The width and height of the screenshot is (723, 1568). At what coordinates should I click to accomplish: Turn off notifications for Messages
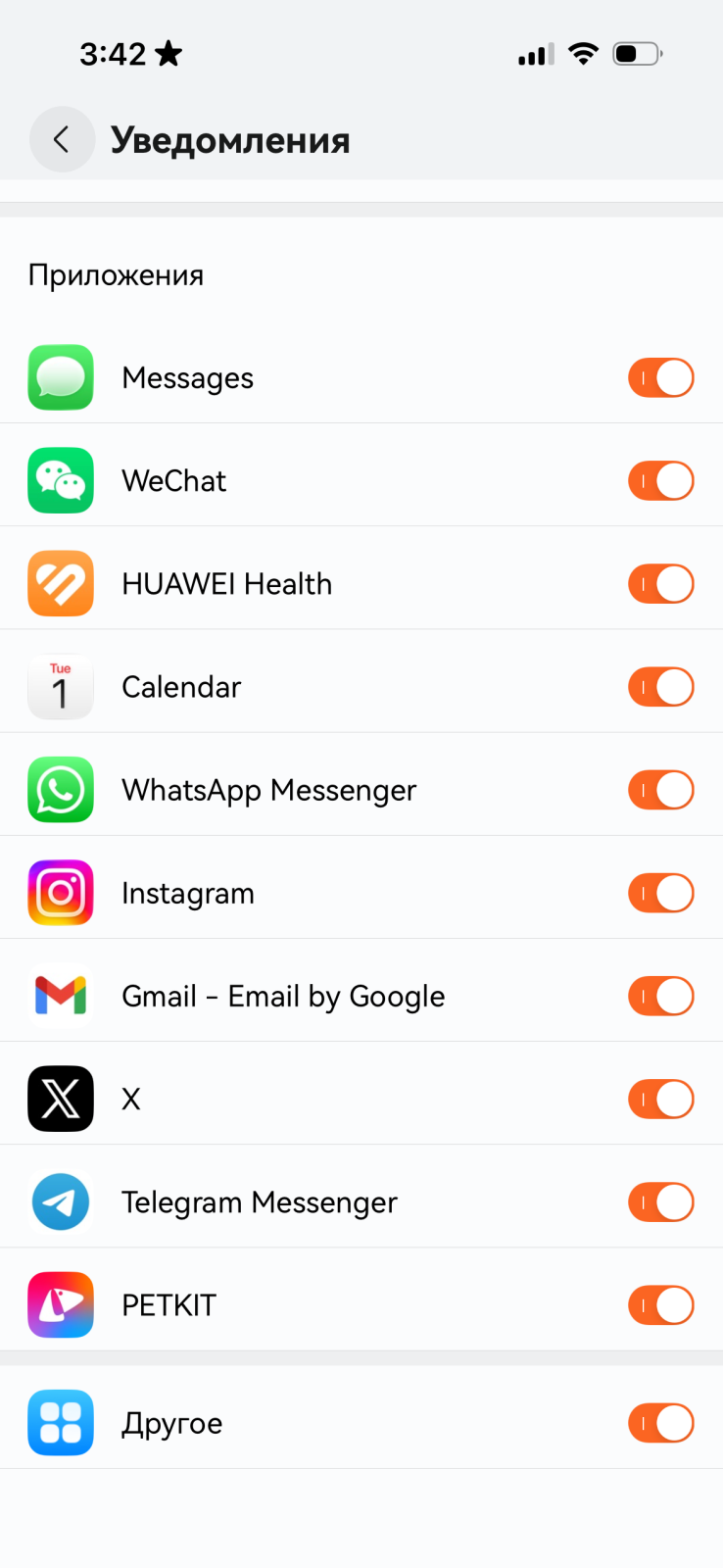click(x=660, y=378)
